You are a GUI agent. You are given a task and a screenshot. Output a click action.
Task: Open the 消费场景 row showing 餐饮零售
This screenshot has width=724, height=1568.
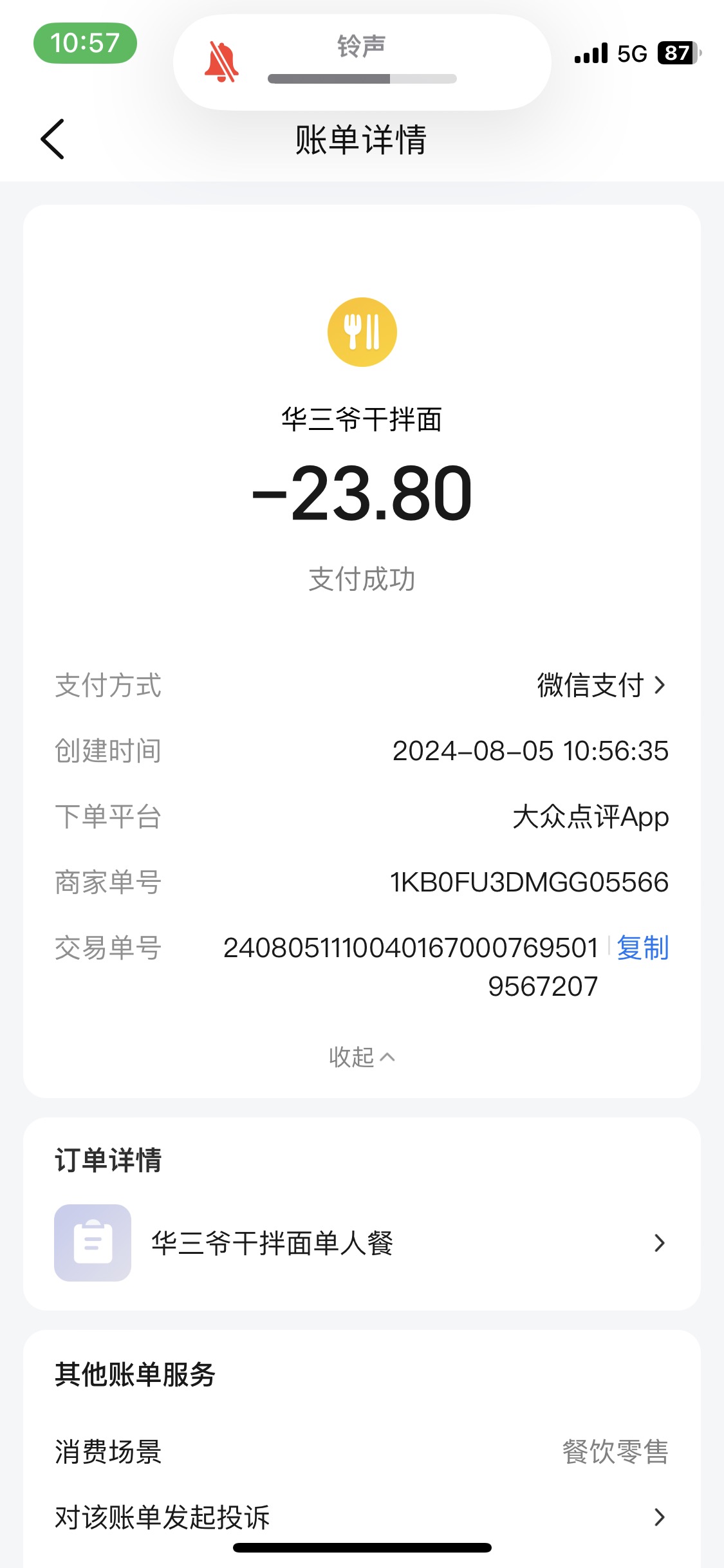pos(362,1452)
